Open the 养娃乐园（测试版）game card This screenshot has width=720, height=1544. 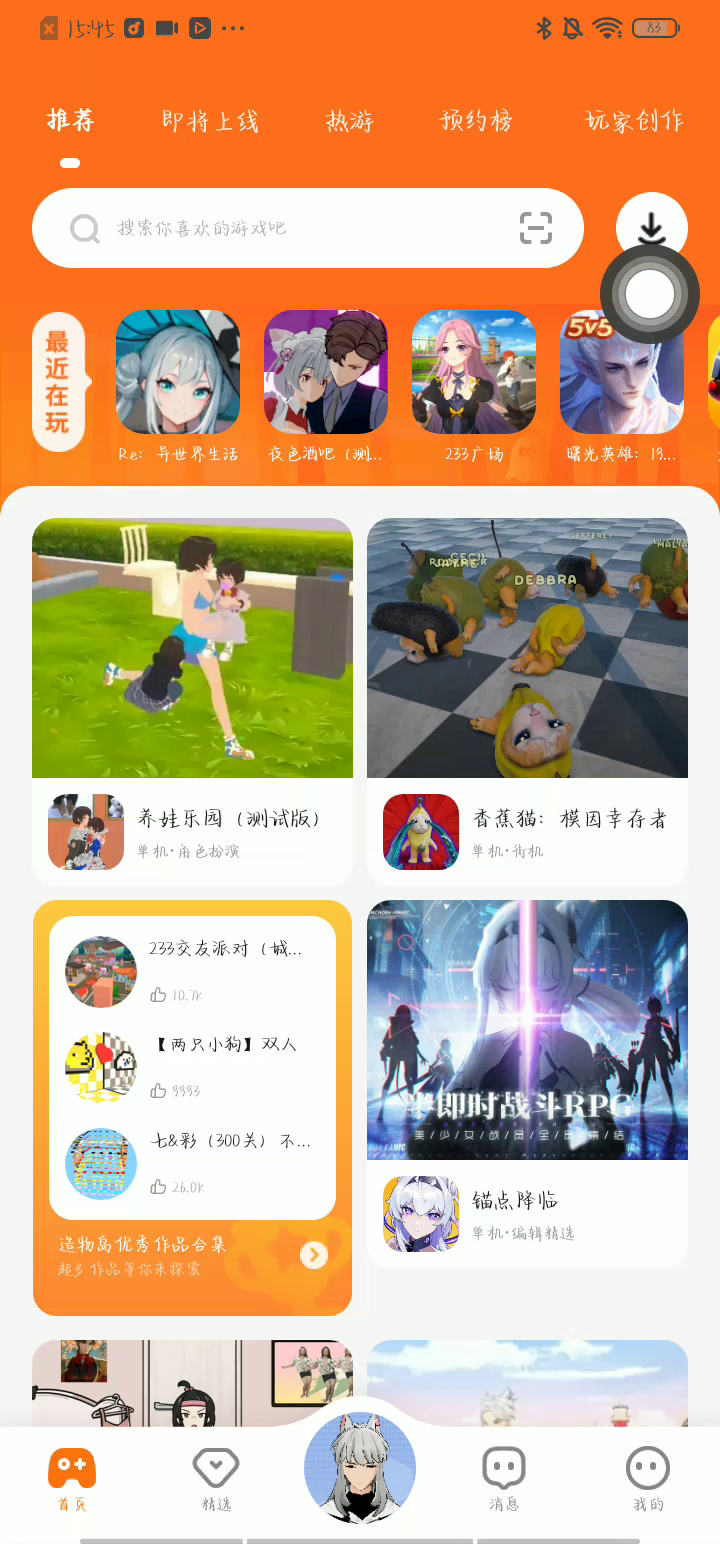pos(192,700)
